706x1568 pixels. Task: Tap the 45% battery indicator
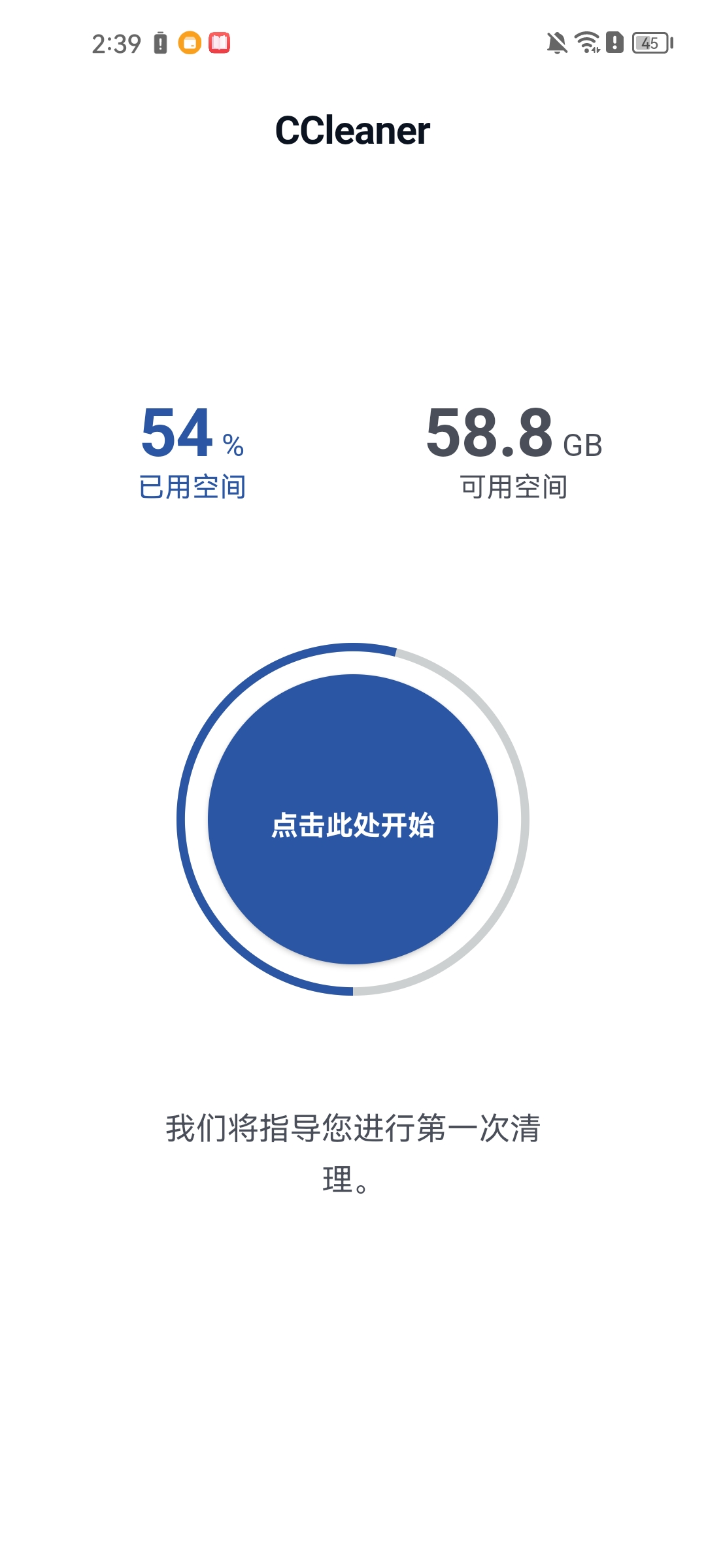(x=648, y=43)
